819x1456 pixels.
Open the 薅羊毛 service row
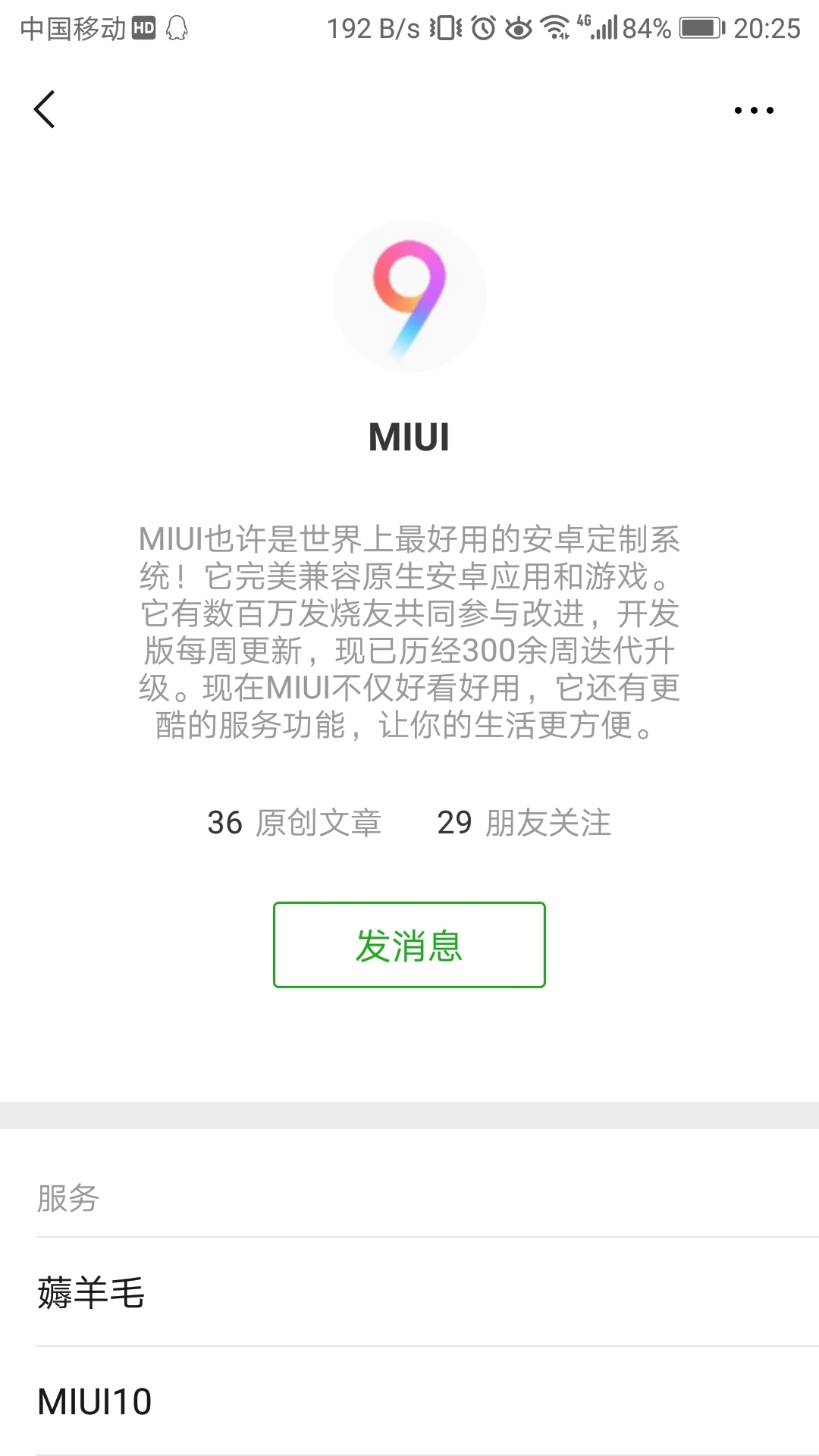coord(409,1292)
